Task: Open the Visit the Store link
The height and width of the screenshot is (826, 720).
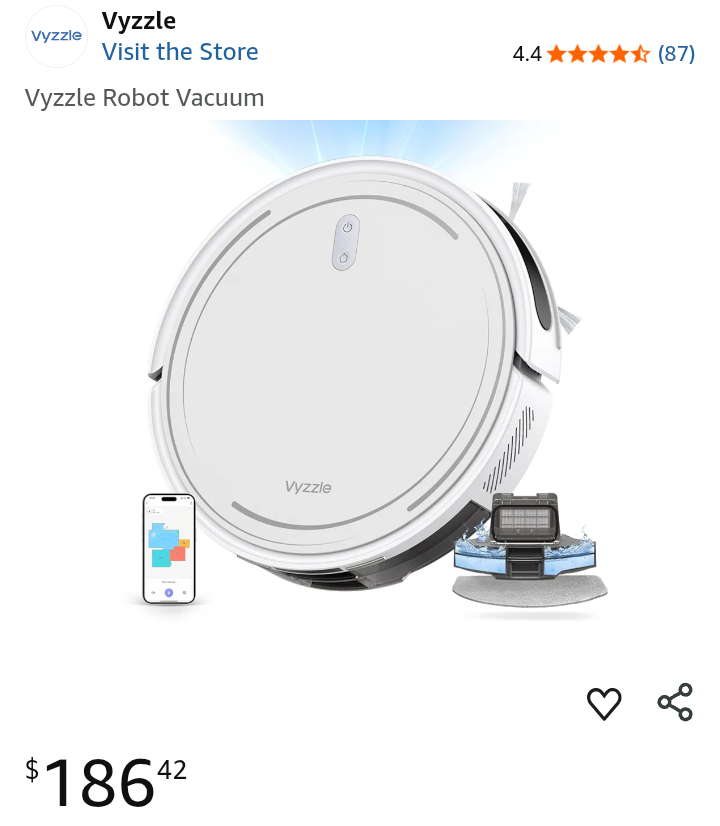Action: click(x=180, y=52)
